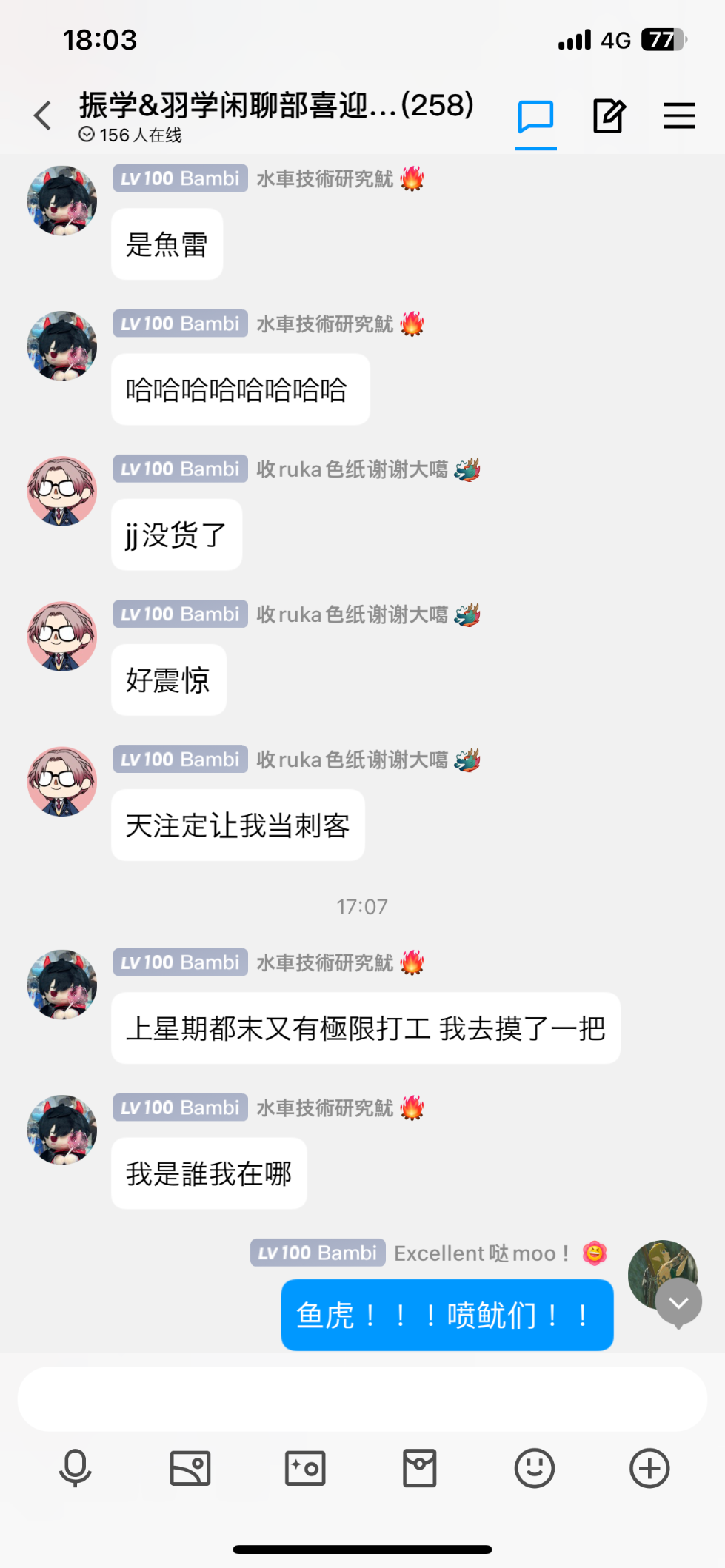The image size is (725, 1568).
Task: Open avatar of sender of jj没货了
Action: pyautogui.click(x=62, y=491)
